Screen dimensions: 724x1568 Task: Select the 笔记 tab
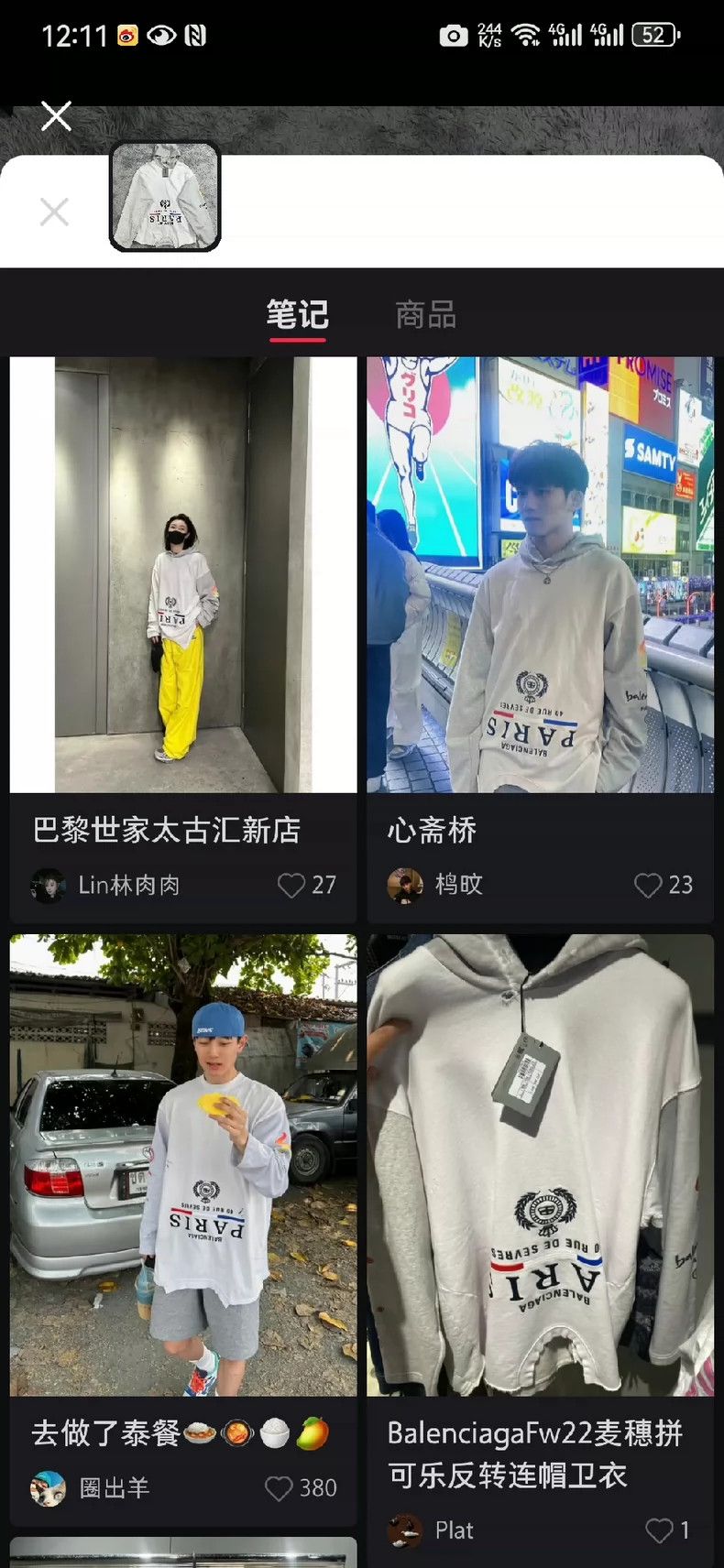(x=297, y=314)
